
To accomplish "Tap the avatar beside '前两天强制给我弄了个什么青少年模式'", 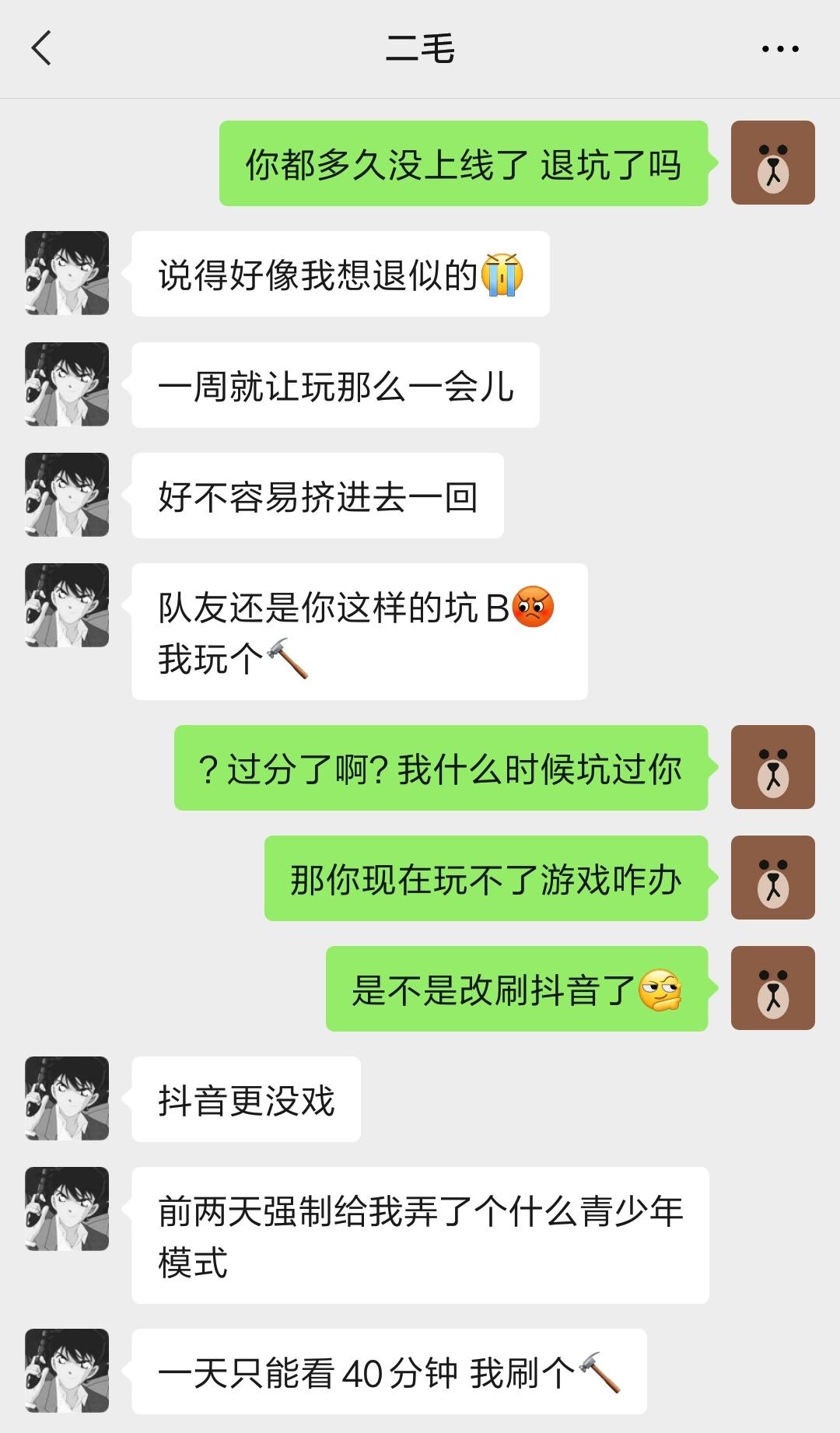I will [66, 1207].
